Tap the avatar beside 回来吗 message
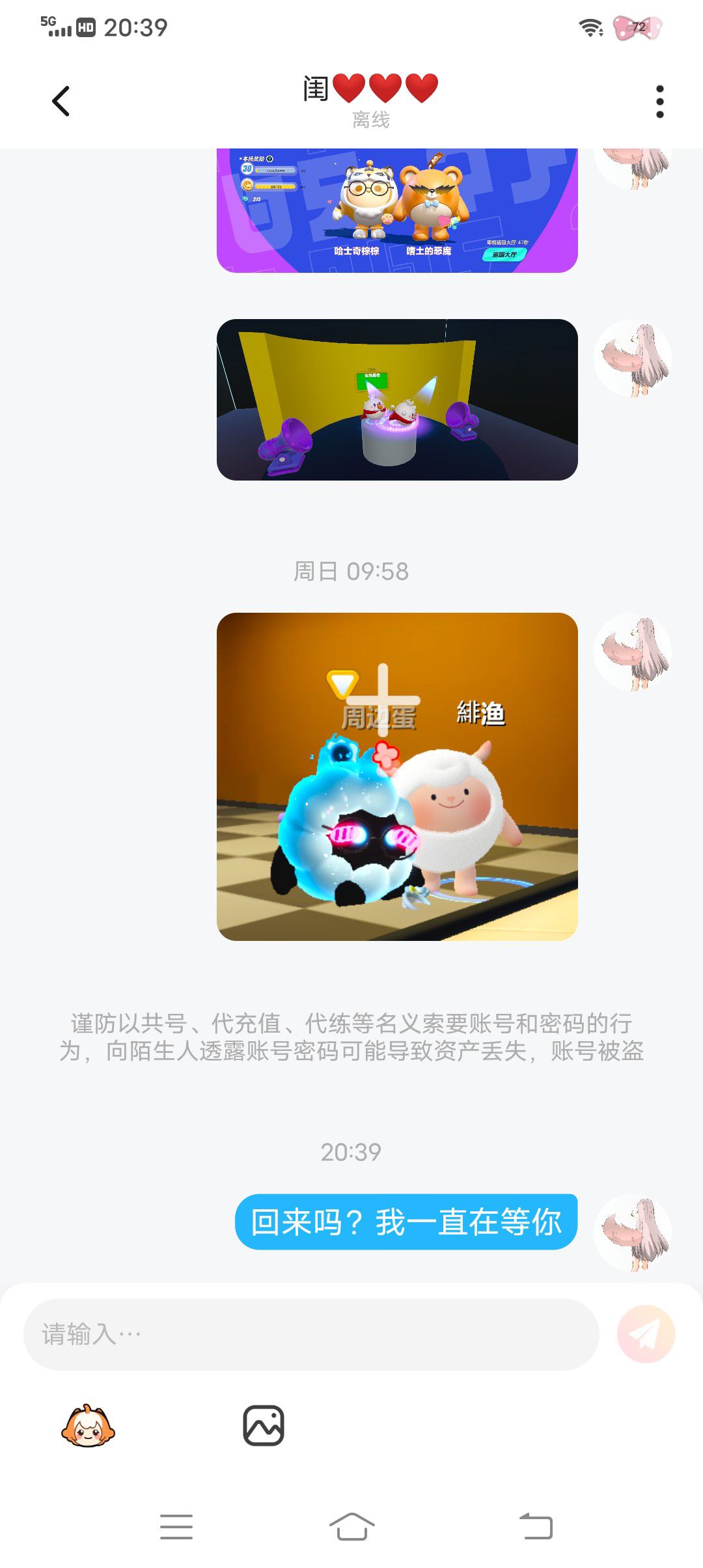 click(633, 1233)
